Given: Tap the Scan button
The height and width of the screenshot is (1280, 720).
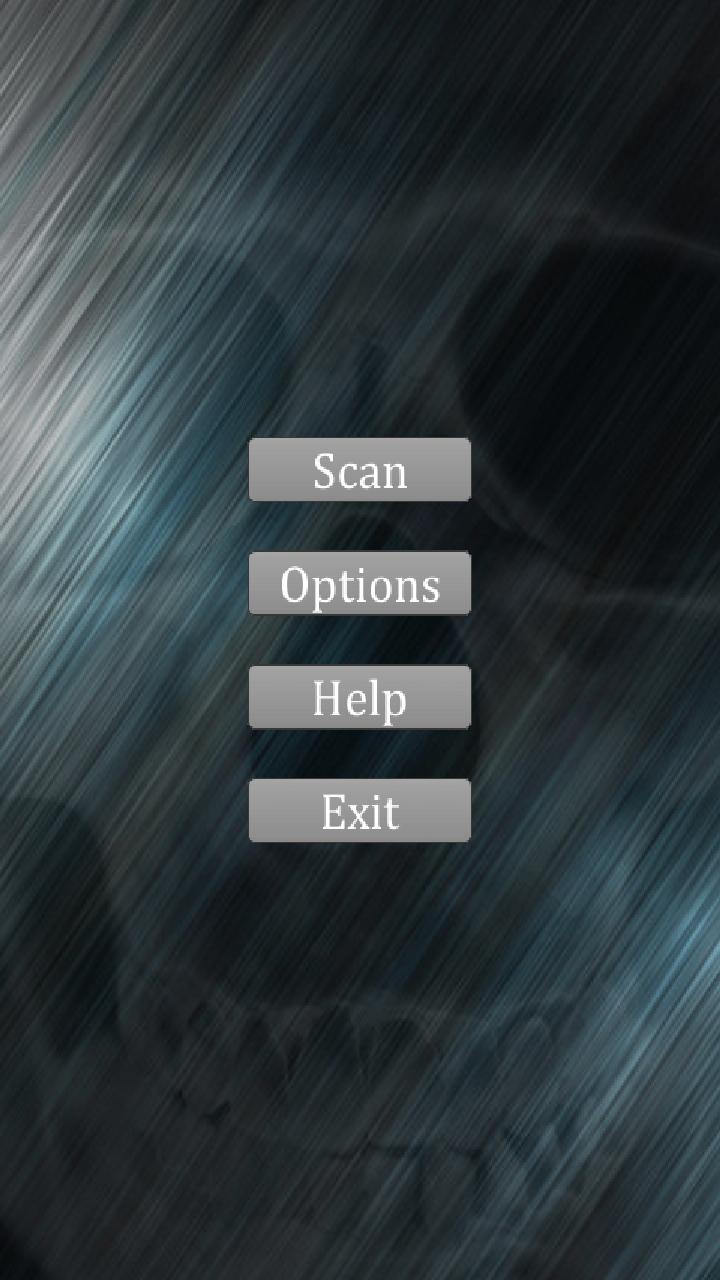Looking at the screenshot, I should tap(359, 469).
